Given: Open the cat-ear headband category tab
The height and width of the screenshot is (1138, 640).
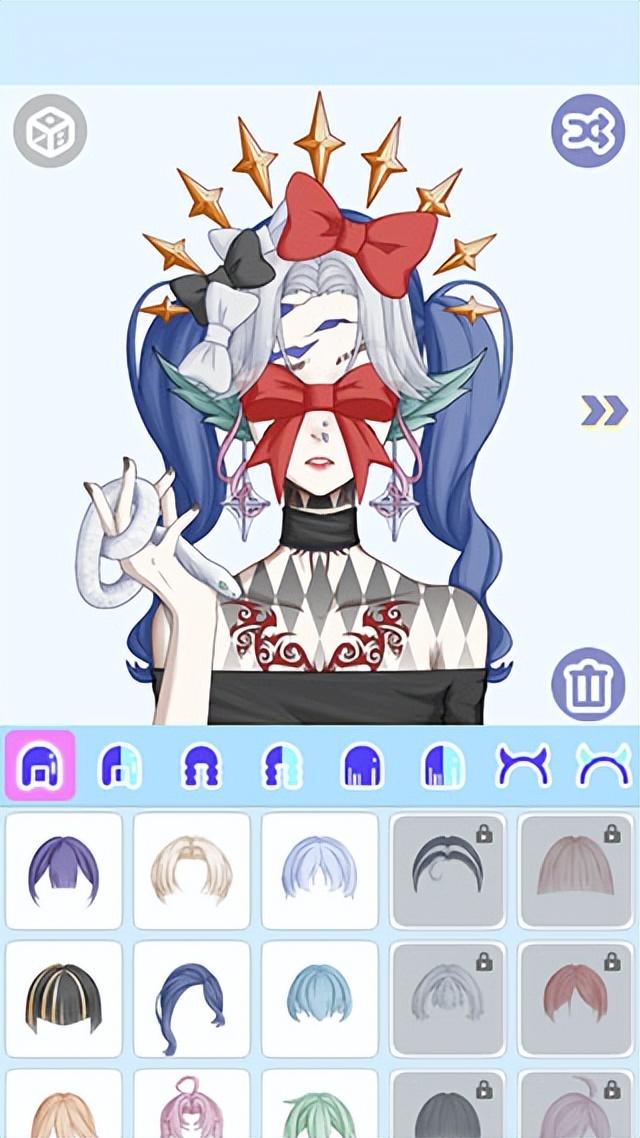Looking at the screenshot, I should click(x=524, y=766).
